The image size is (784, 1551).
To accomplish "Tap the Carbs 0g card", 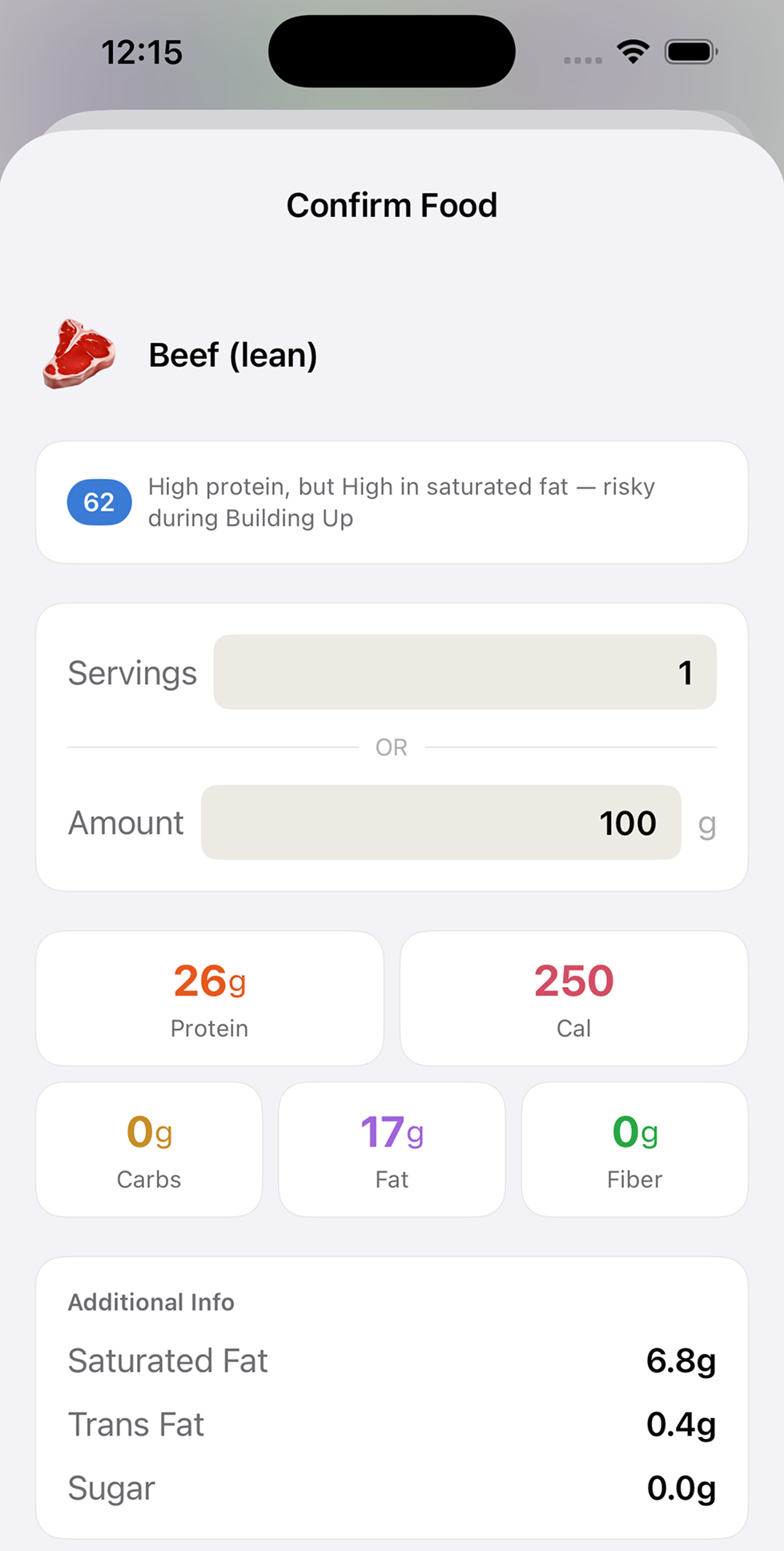I will (x=149, y=1148).
